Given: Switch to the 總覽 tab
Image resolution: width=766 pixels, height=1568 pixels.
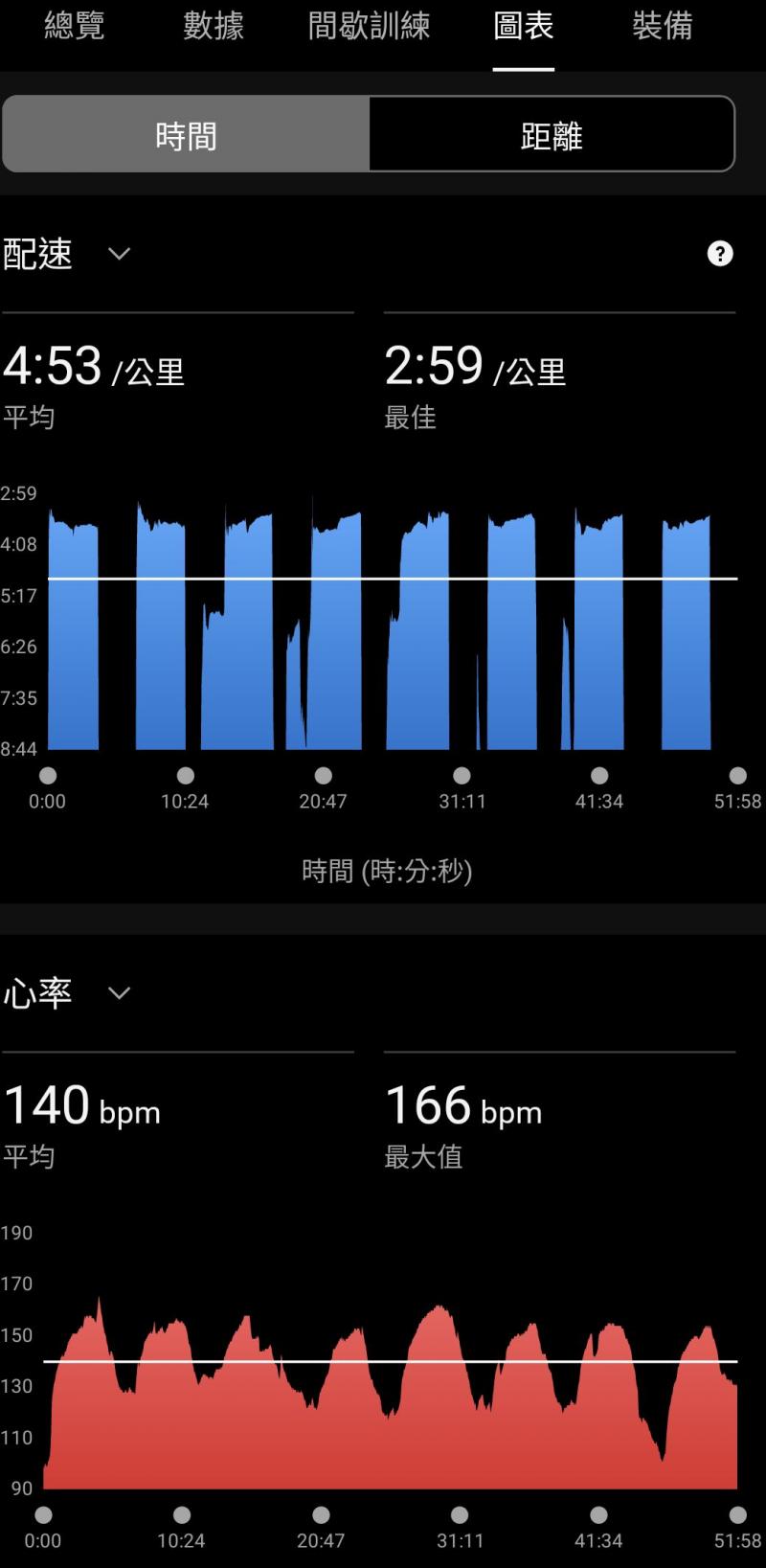Looking at the screenshot, I should tap(74, 27).
